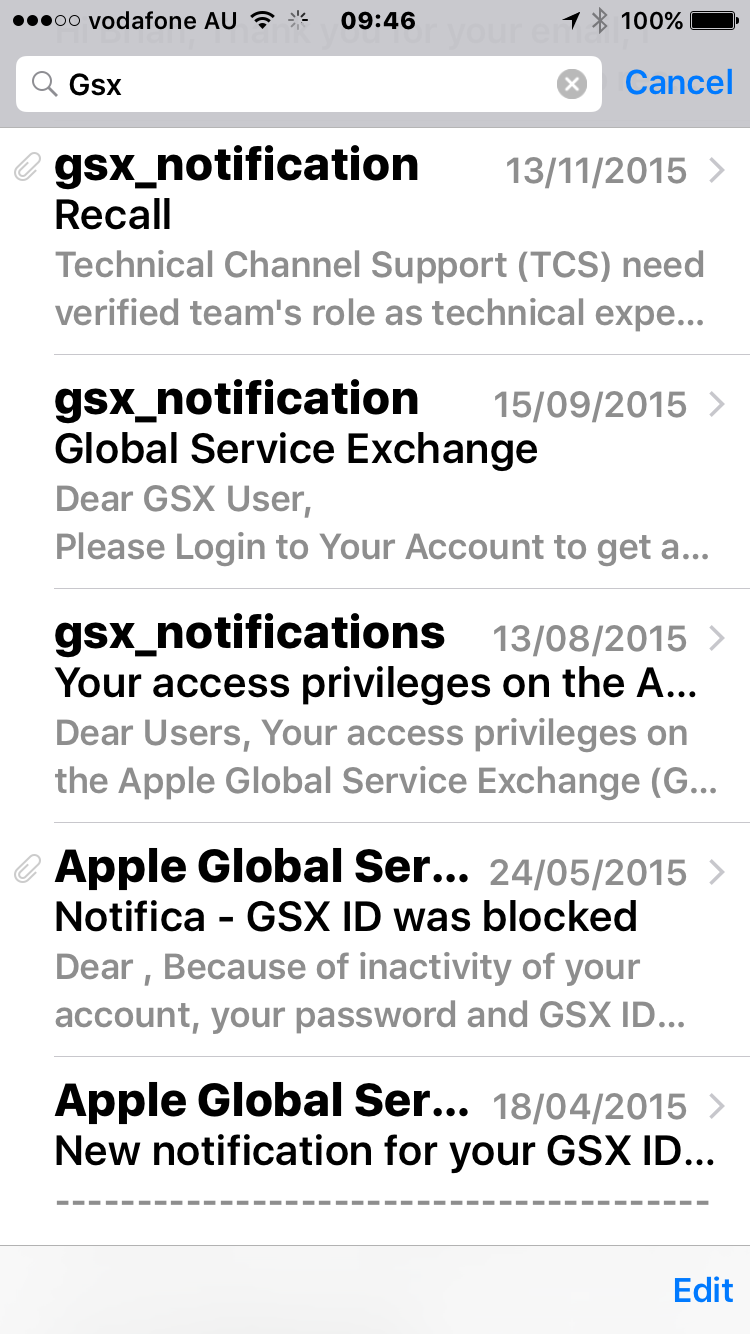Tap the Gsx search field

click(300, 84)
